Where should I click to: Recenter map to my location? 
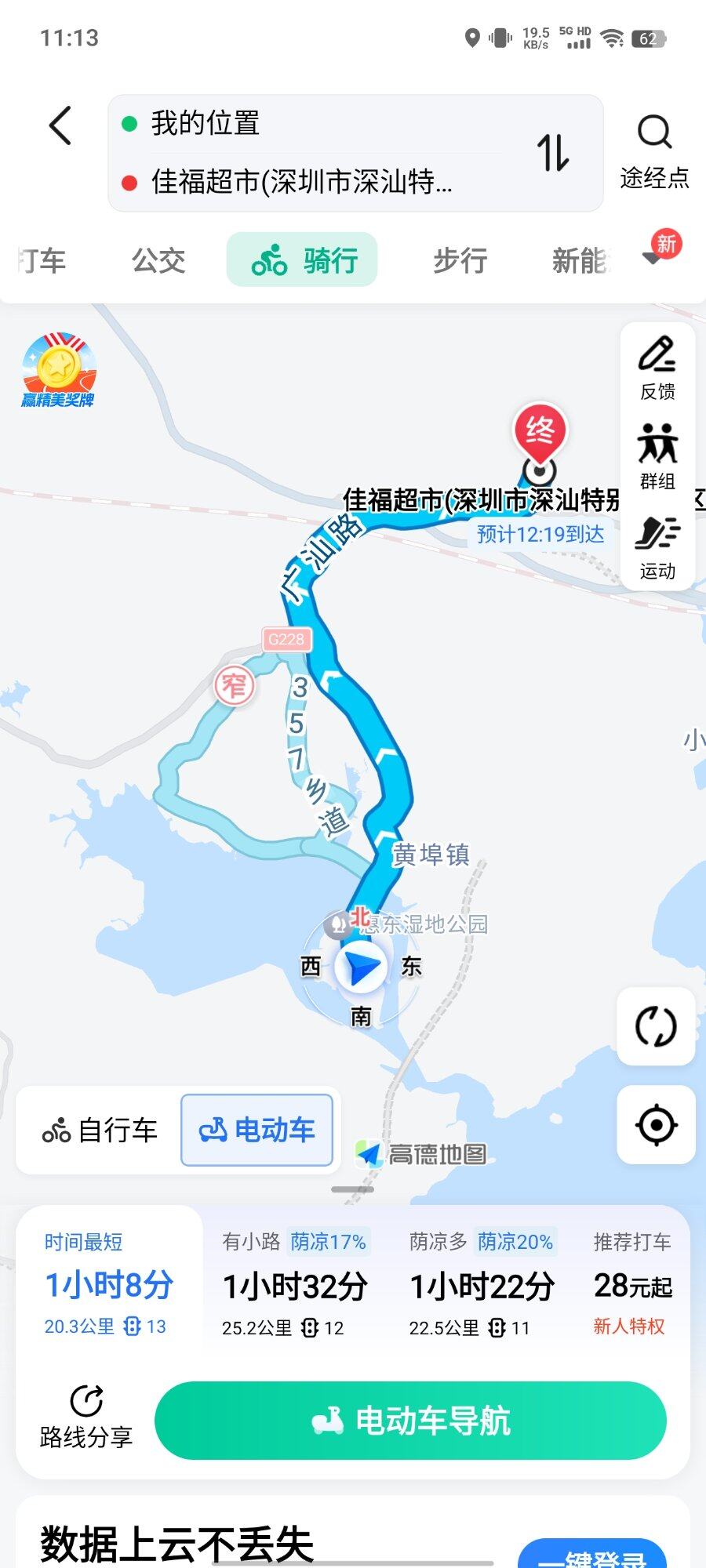click(656, 1125)
